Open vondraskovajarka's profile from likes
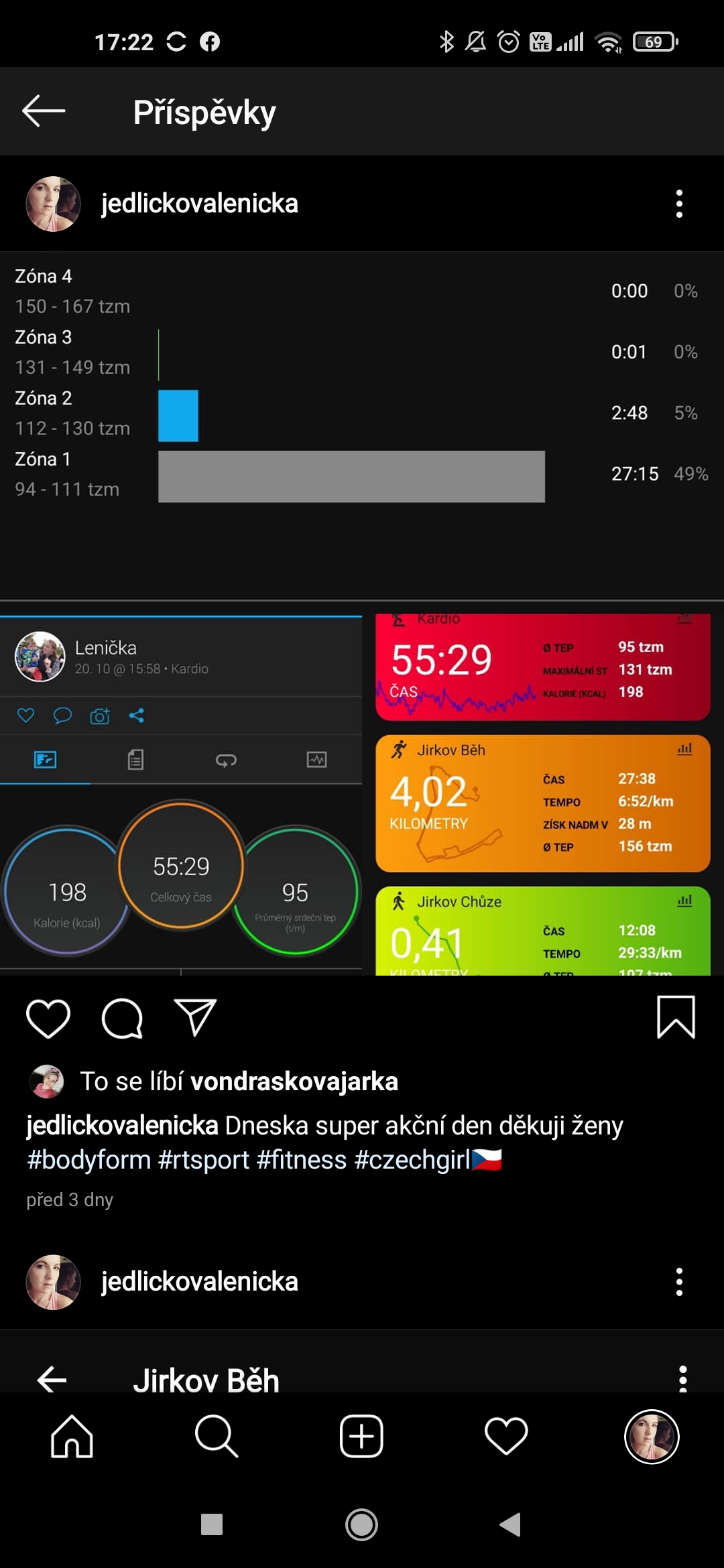 click(x=294, y=1082)
